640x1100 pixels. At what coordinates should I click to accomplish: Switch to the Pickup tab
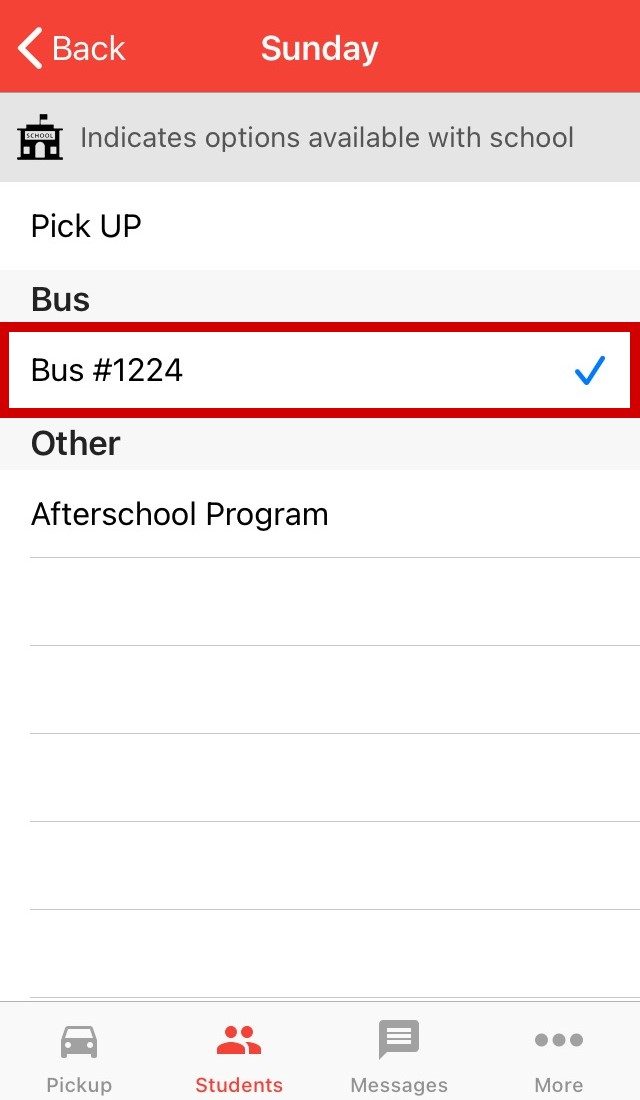[79, 1055]
